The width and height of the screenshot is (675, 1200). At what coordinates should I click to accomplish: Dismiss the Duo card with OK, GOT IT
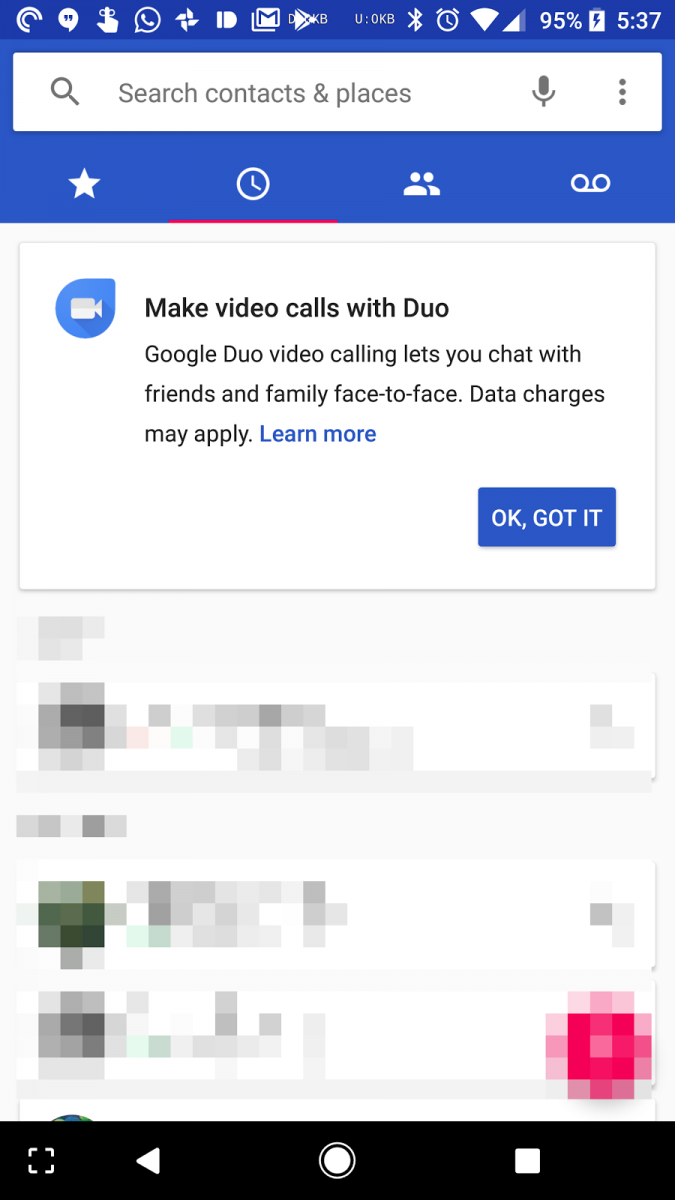(x=547, y=517)
